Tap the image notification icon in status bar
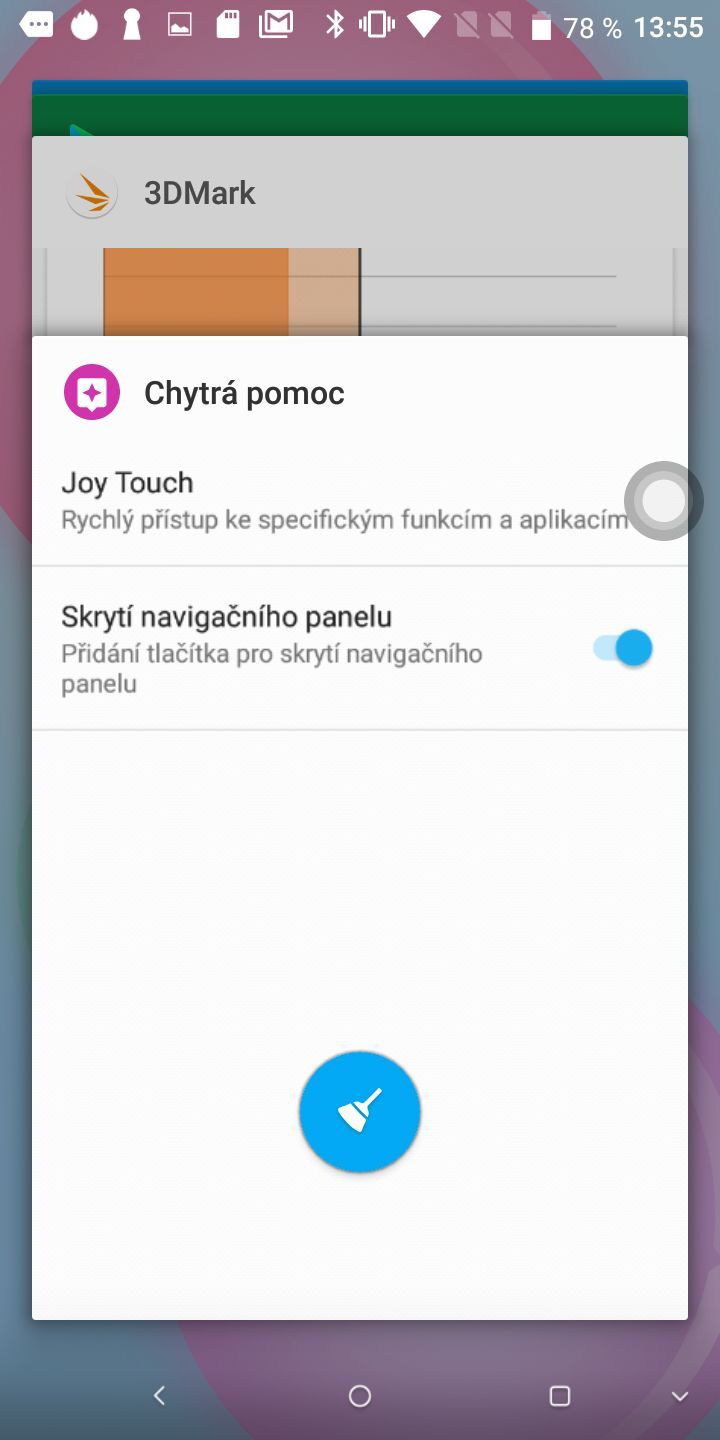The image size is (720, 1440). point(182,24)
